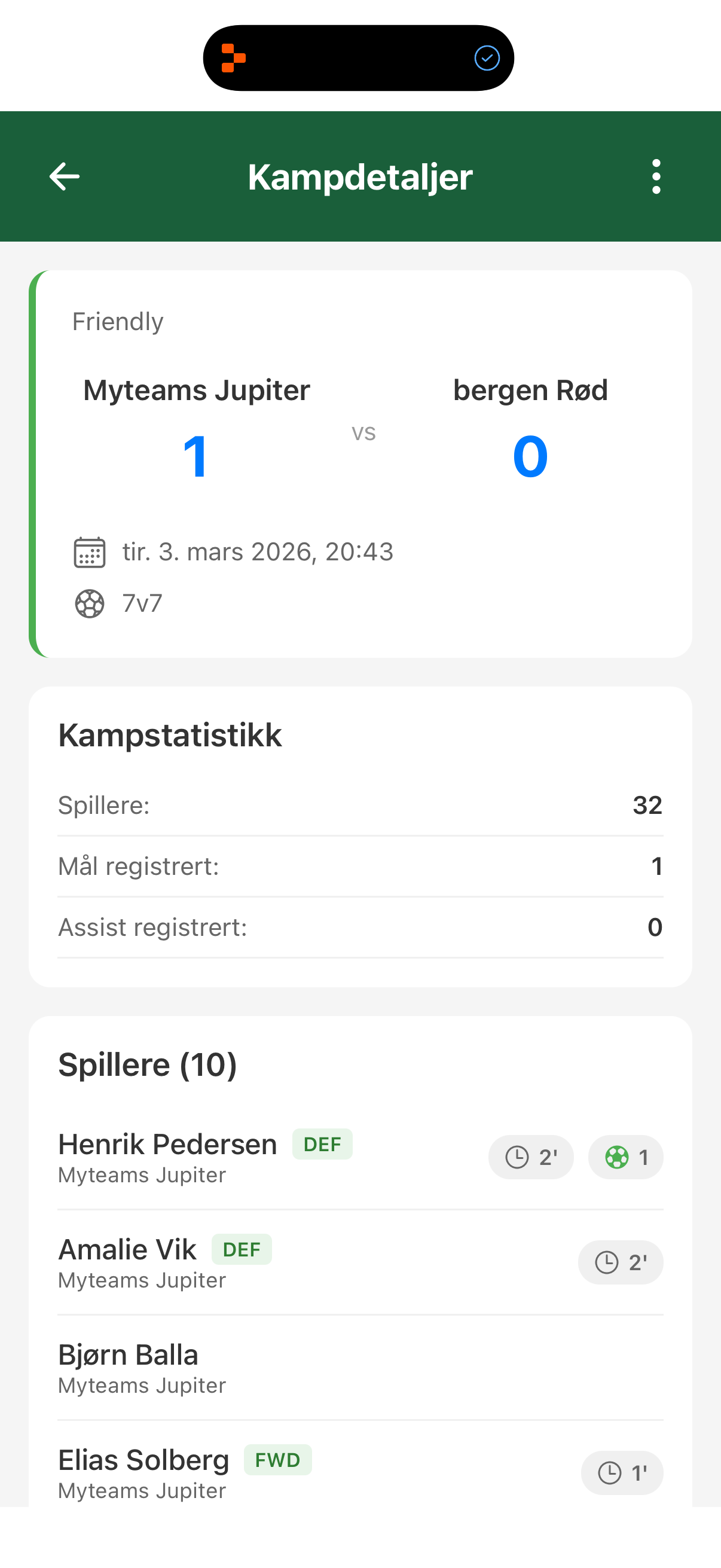Click the back arrow to leave Kampdetaljer
Image resolution: width=721 pixels, height=1568 pixels.
(x=63, y=176)
